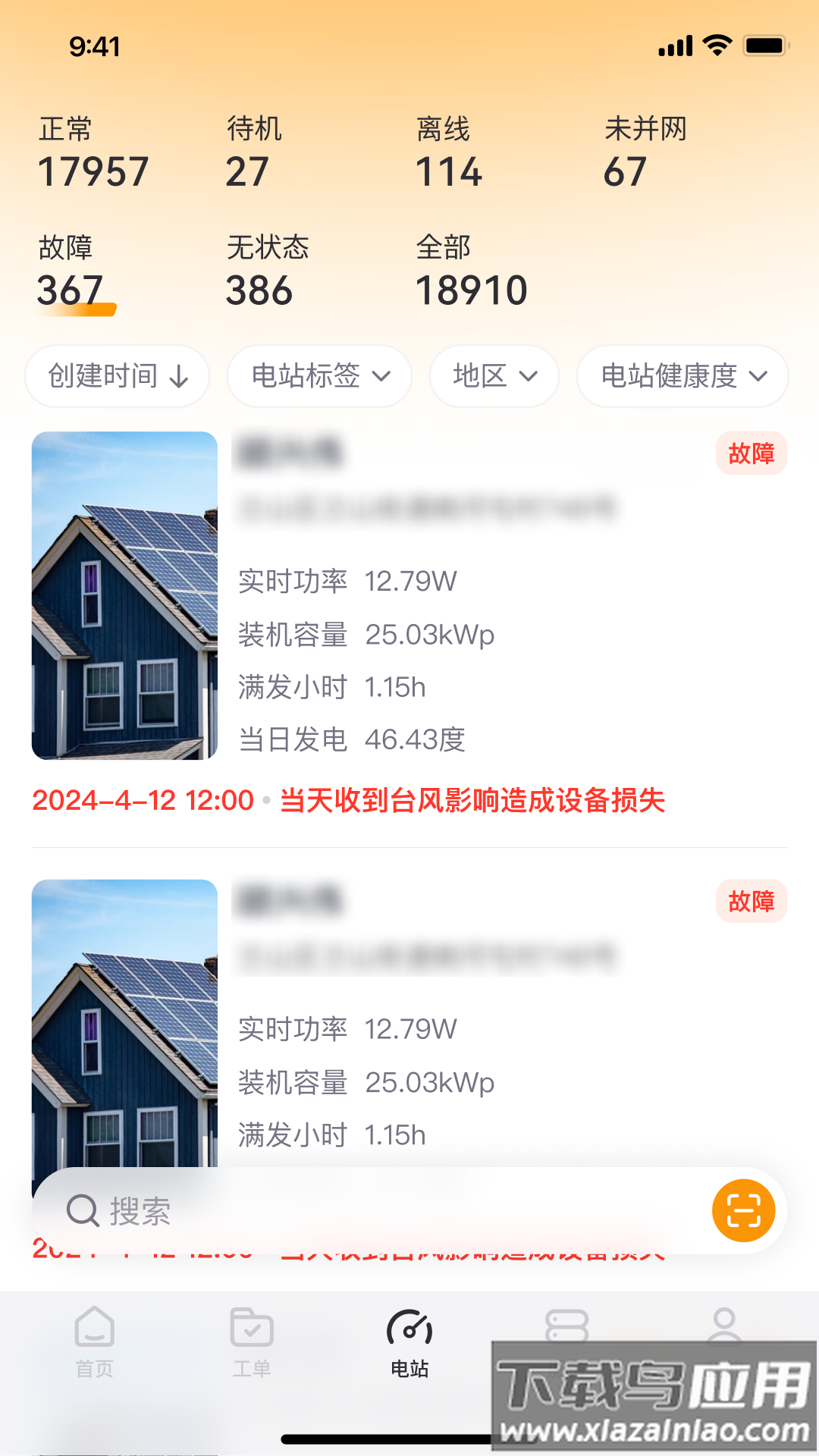The image size is (819, 1456).
Task: Switch to the 工单 tab
Action: [252, 1342]
